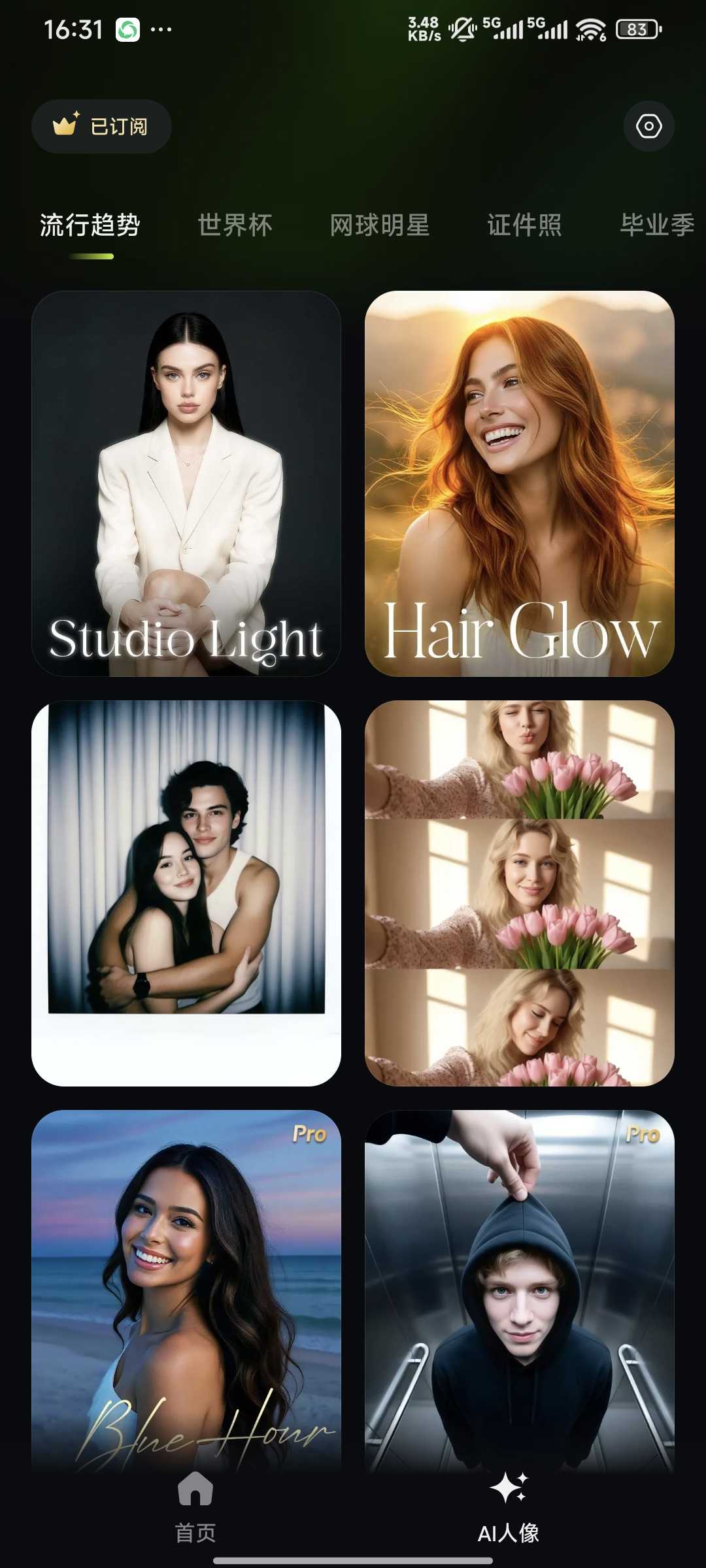
Task: Select the 流行趋势 tab
Action: click(90, 225)
